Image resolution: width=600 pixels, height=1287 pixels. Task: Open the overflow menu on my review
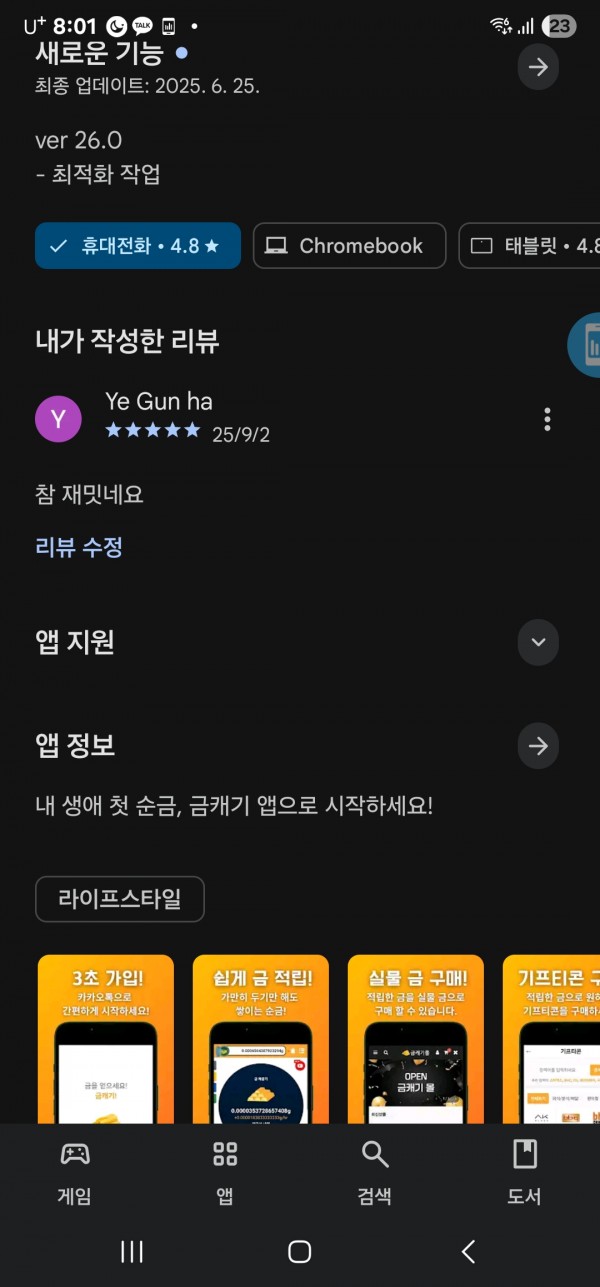coord(547,419)
